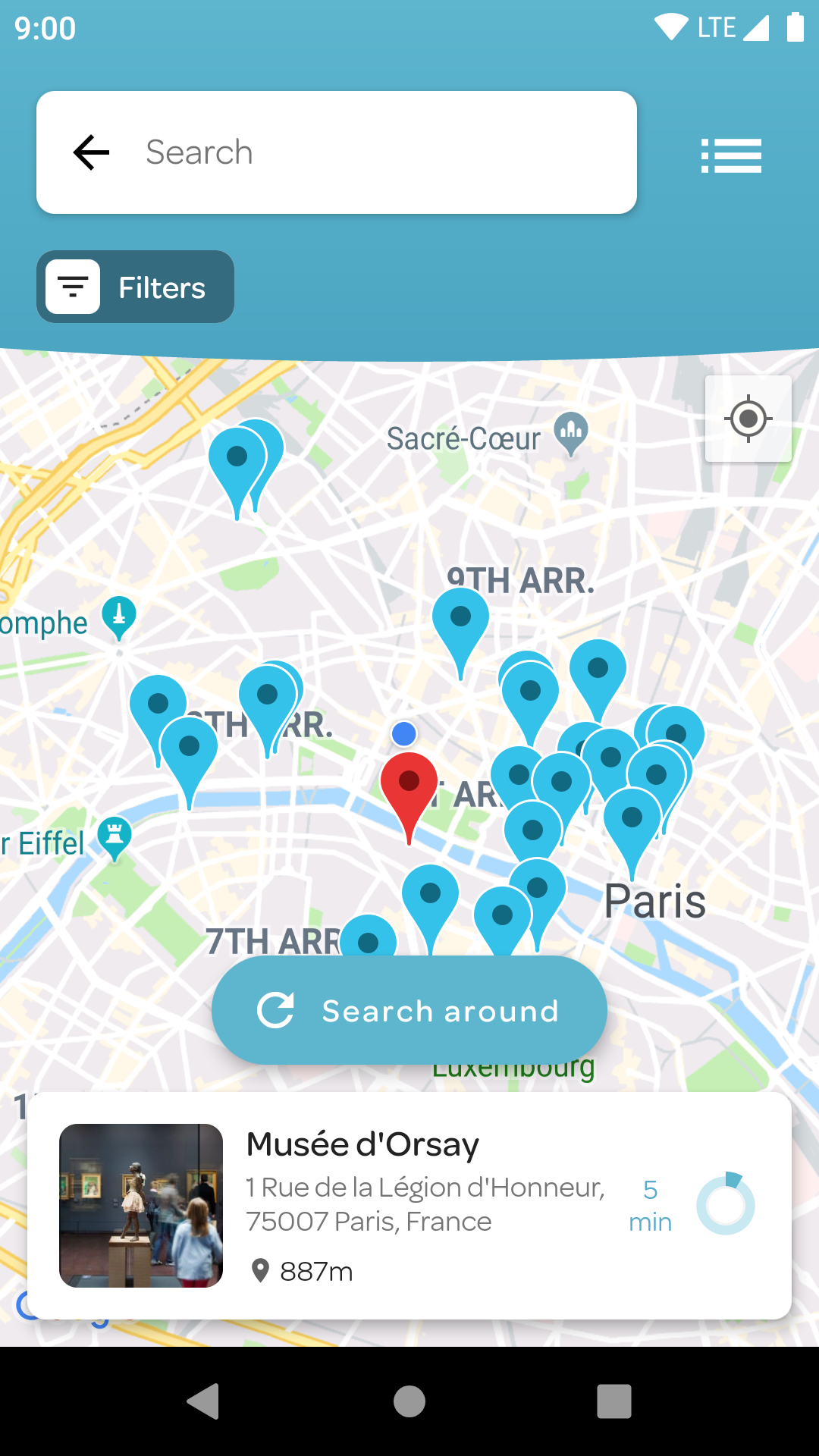Open the Musée d'Orsay card
Viewport: 819px width, 1456px height.
click(409, 1206)
